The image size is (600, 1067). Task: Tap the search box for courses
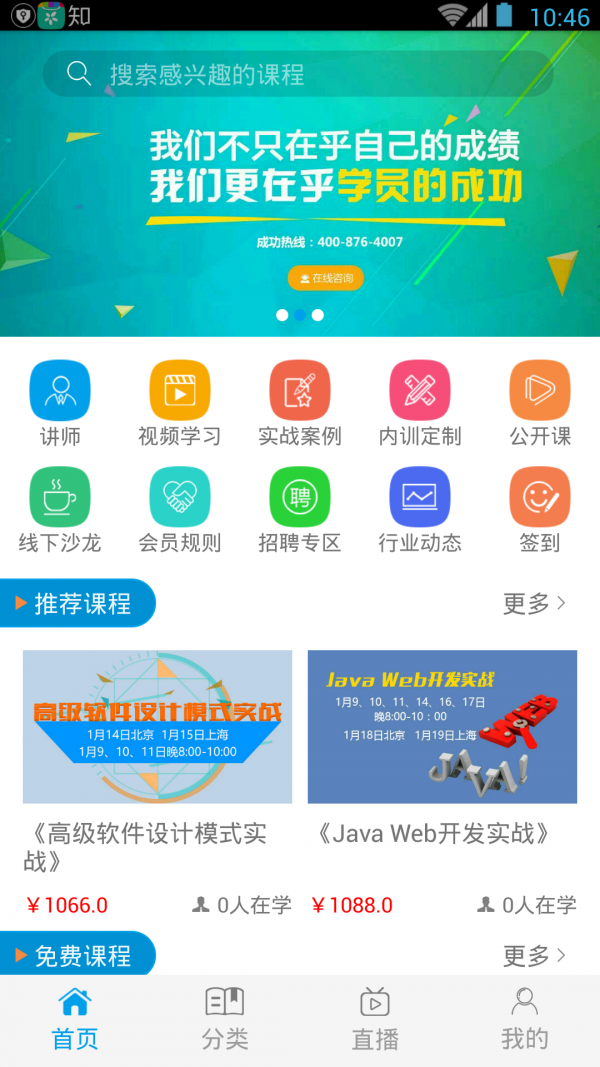300,74
